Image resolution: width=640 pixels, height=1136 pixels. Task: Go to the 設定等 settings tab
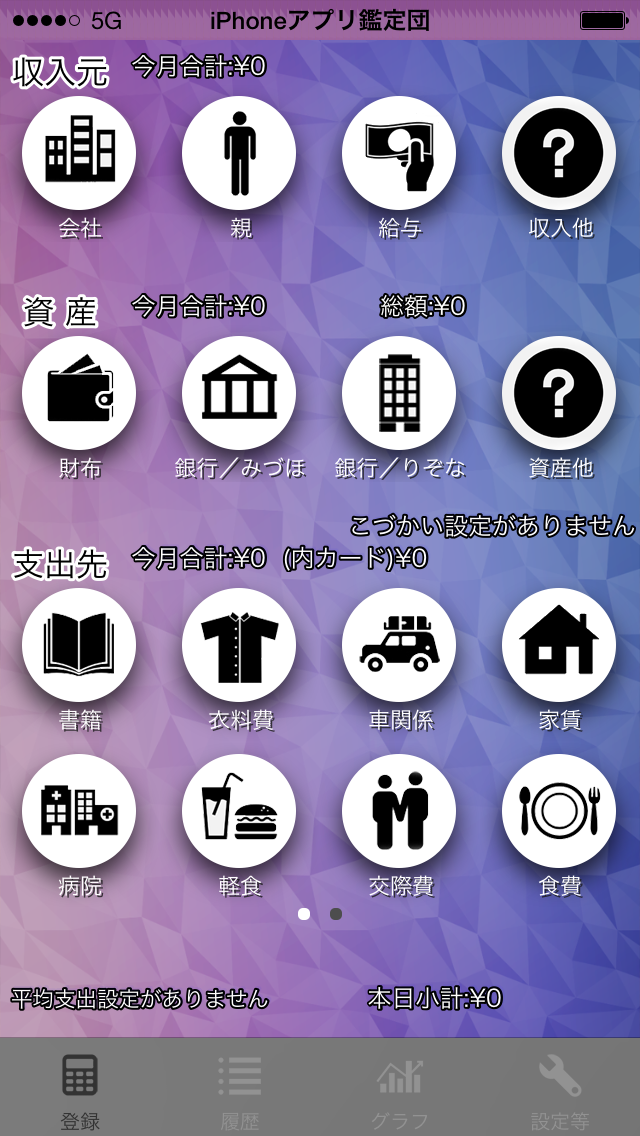pos(560,1088)
